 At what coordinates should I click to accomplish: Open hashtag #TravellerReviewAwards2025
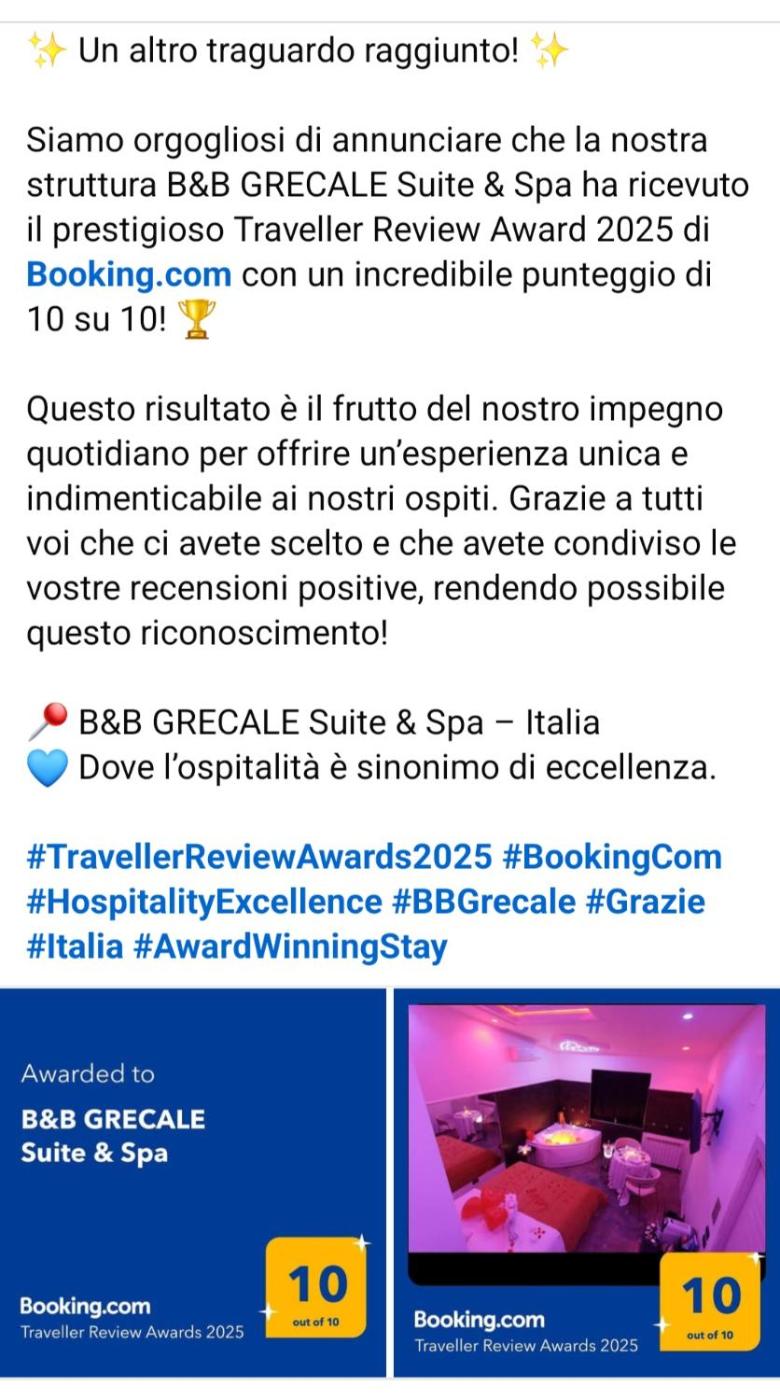coord(258,857)
